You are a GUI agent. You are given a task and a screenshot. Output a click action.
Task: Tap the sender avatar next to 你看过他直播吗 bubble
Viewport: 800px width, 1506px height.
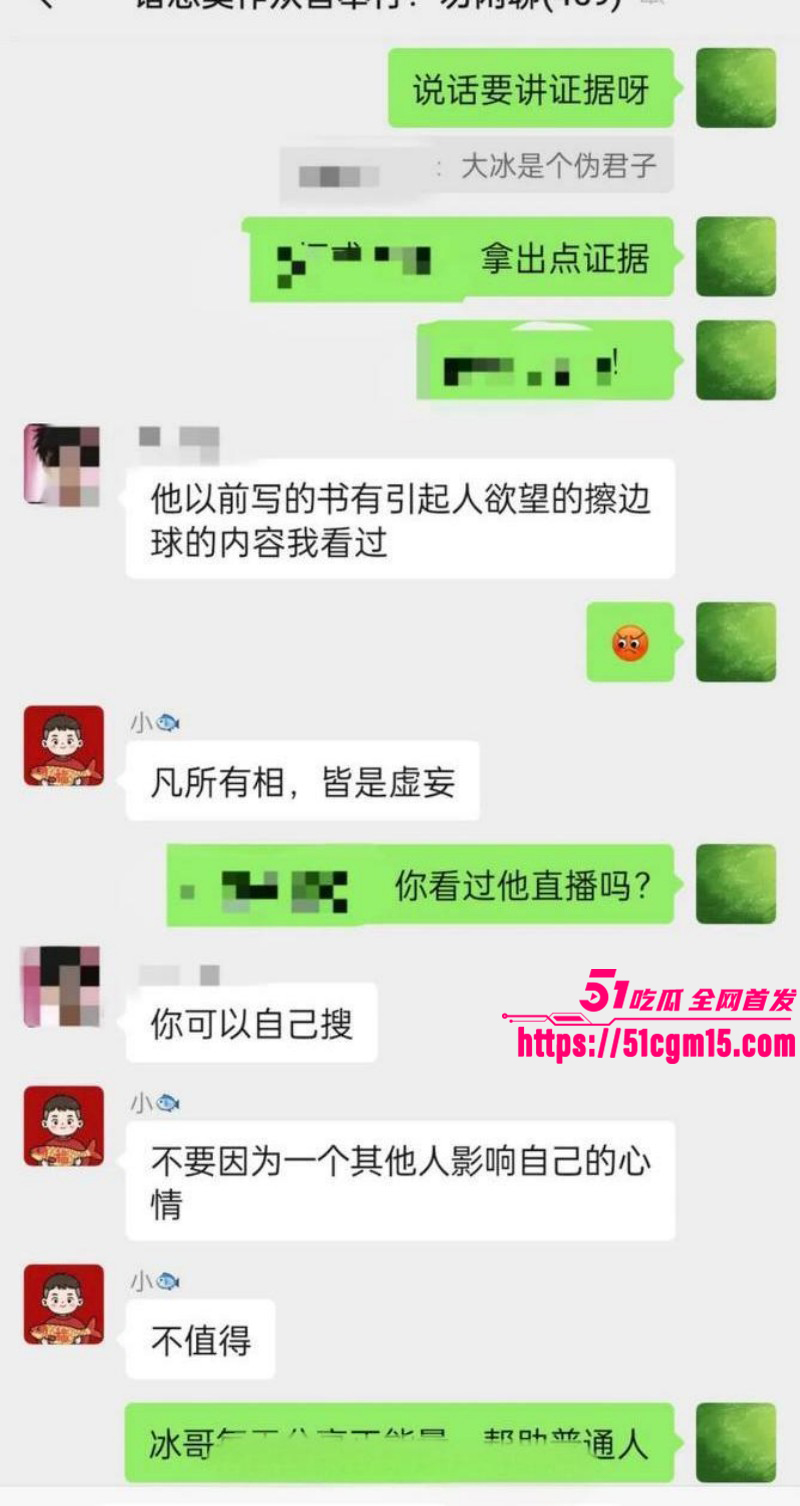(x=735, y=885)
